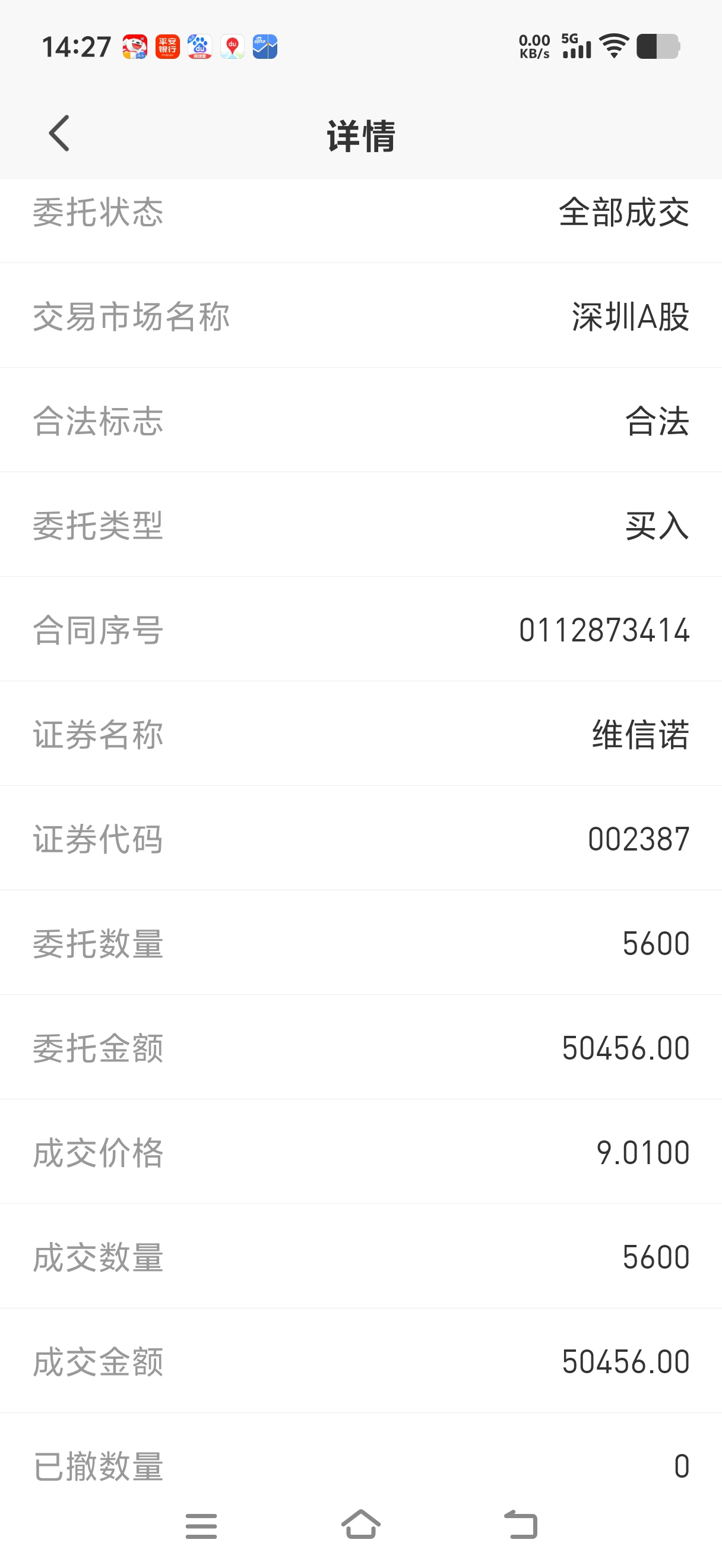Tap the system home button

click(x=360, y=1525)
